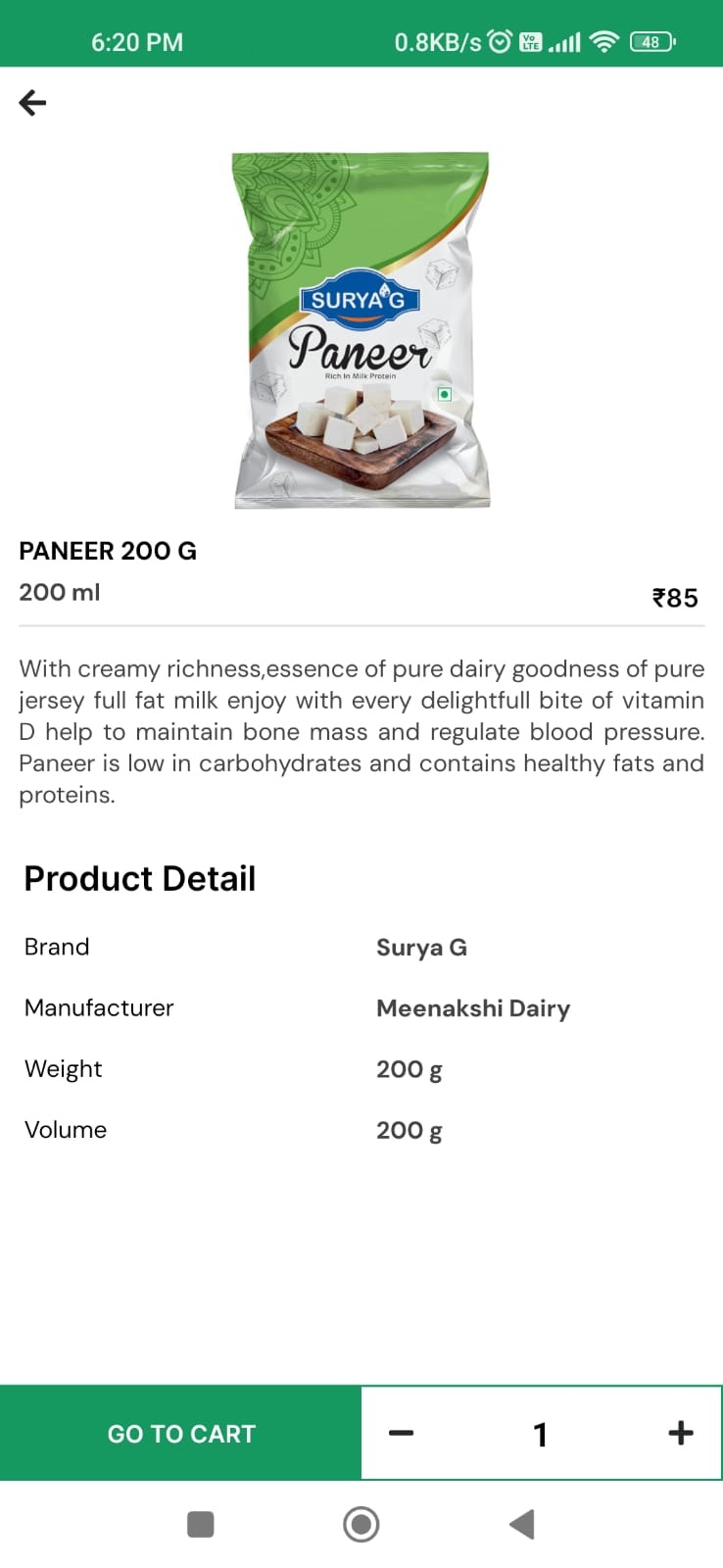The width and height of the screenshot is (723, 1568).
Task: Open recent apps from the navigation bar
Action: pos(200,1524)
